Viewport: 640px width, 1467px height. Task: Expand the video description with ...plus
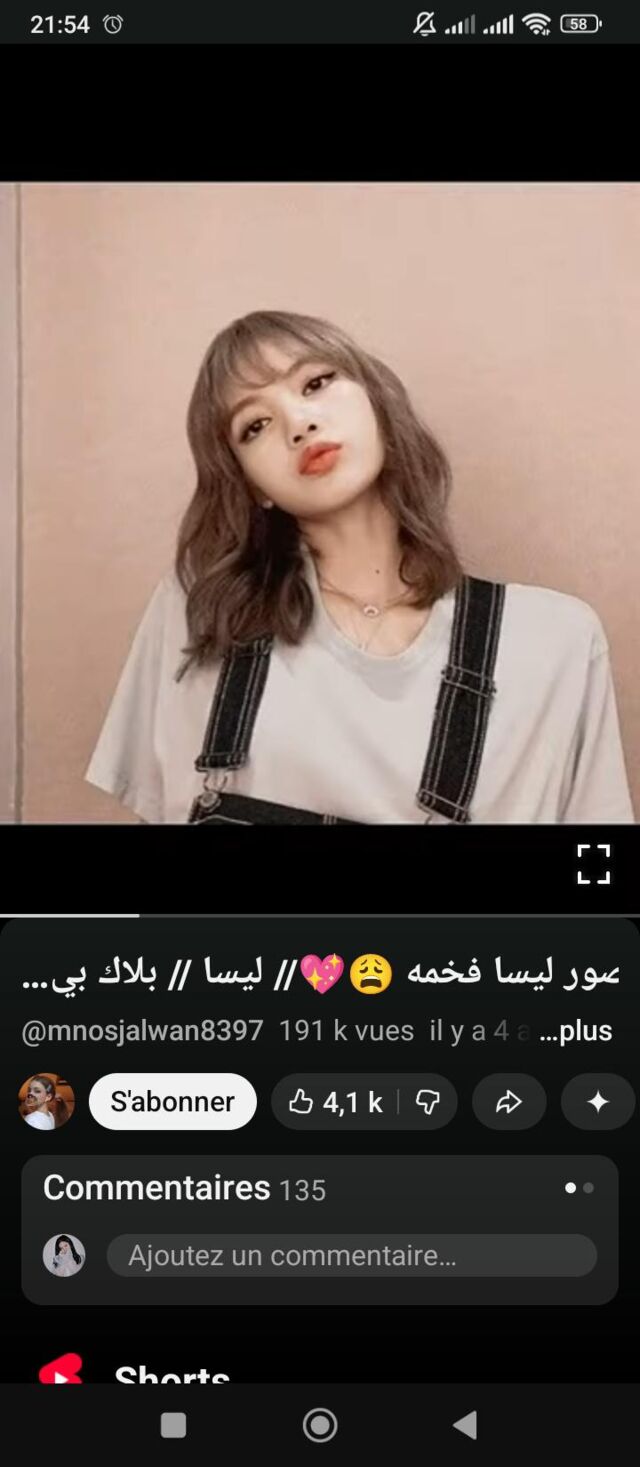coord(576,1031)
